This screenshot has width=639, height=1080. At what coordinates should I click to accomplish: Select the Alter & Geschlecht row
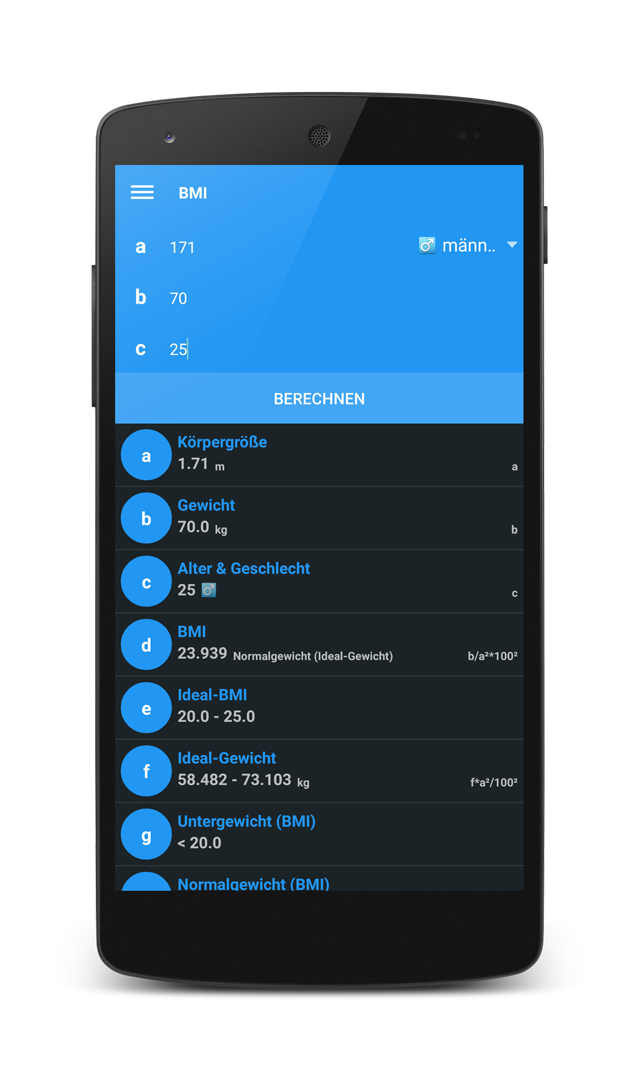pyautogui.click(x=319, y=581)
